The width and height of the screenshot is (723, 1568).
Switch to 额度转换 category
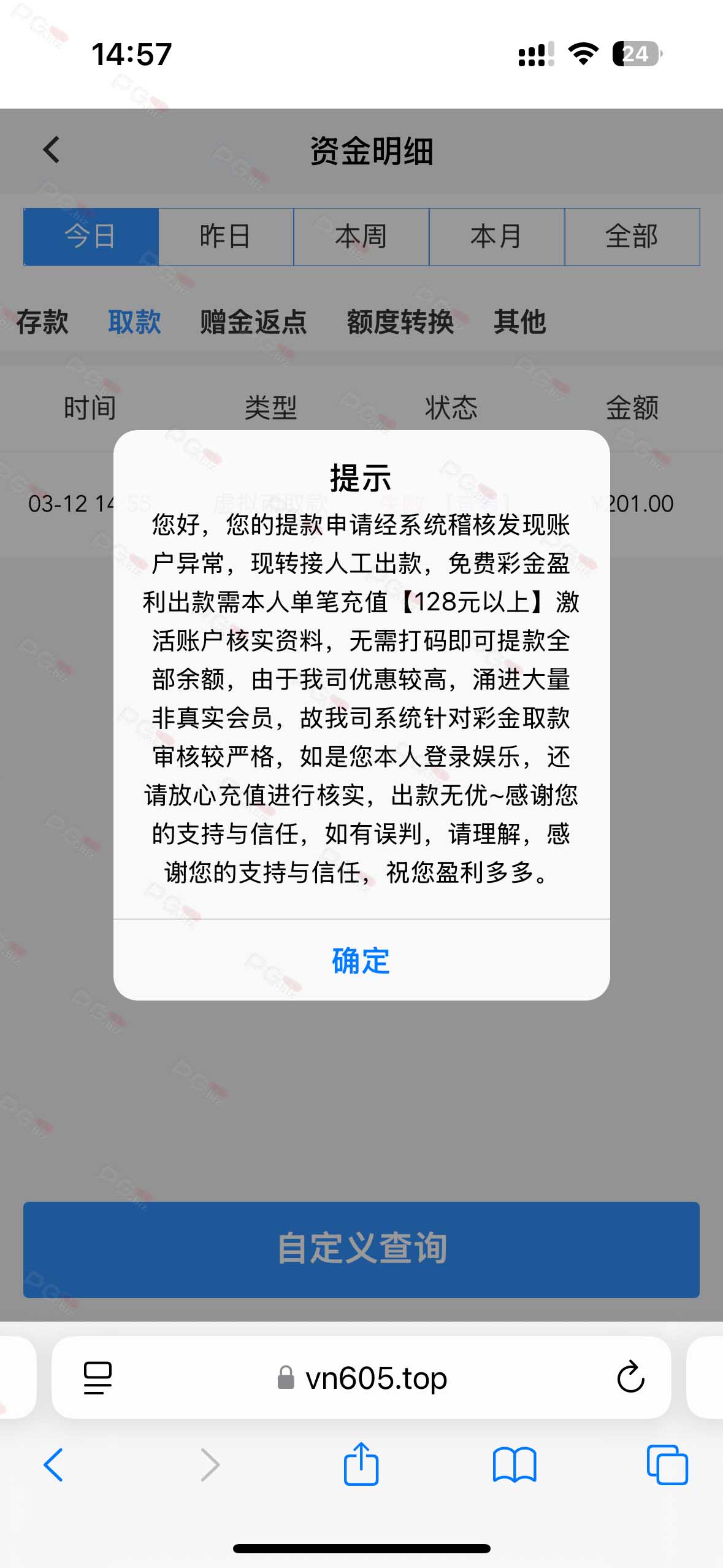pyautogui.click(x=400, y=322)
